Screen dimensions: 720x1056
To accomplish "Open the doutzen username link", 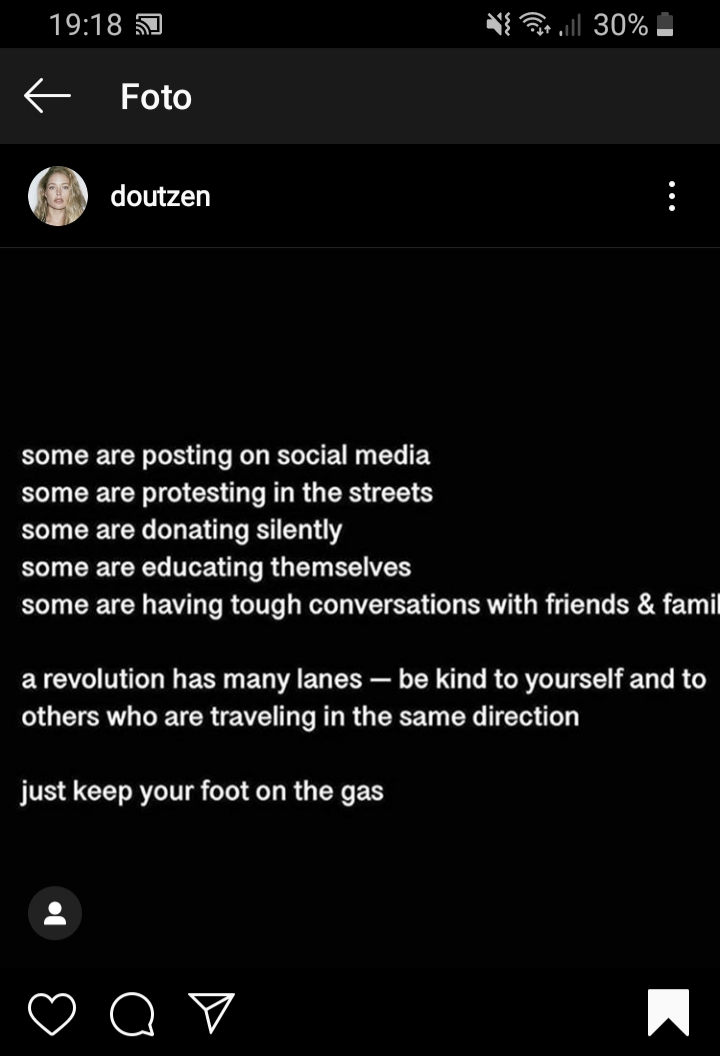I will (160, 196).
